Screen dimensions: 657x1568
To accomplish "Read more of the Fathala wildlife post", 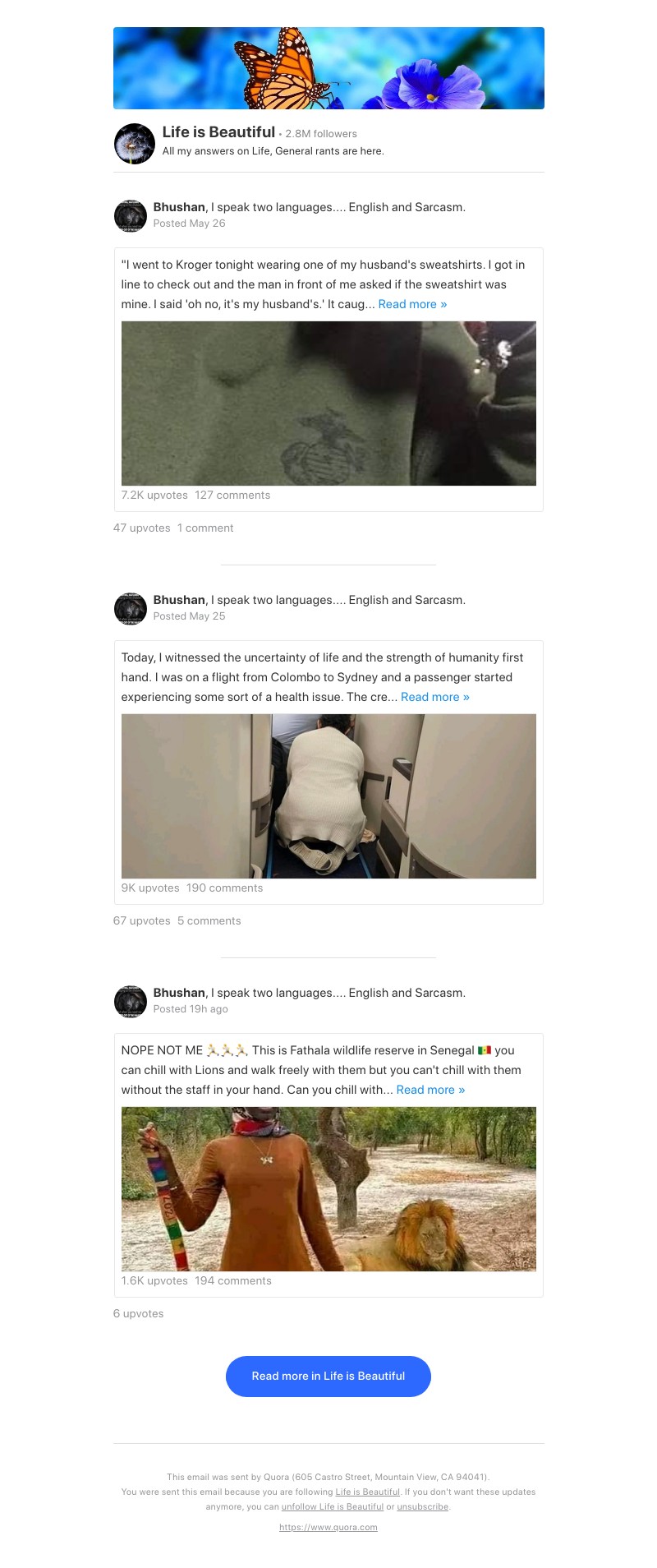I will tap(430, 1090).
